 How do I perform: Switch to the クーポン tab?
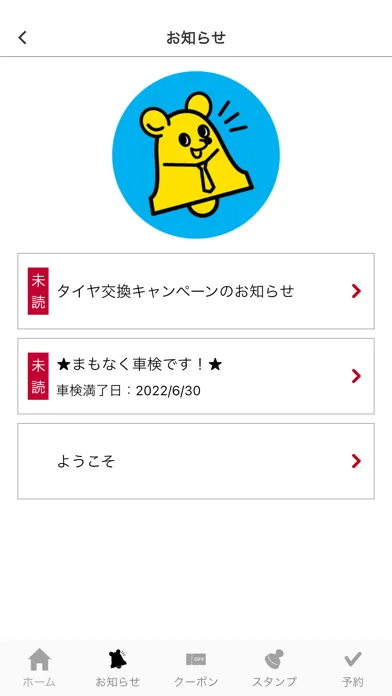coord(196,668)
